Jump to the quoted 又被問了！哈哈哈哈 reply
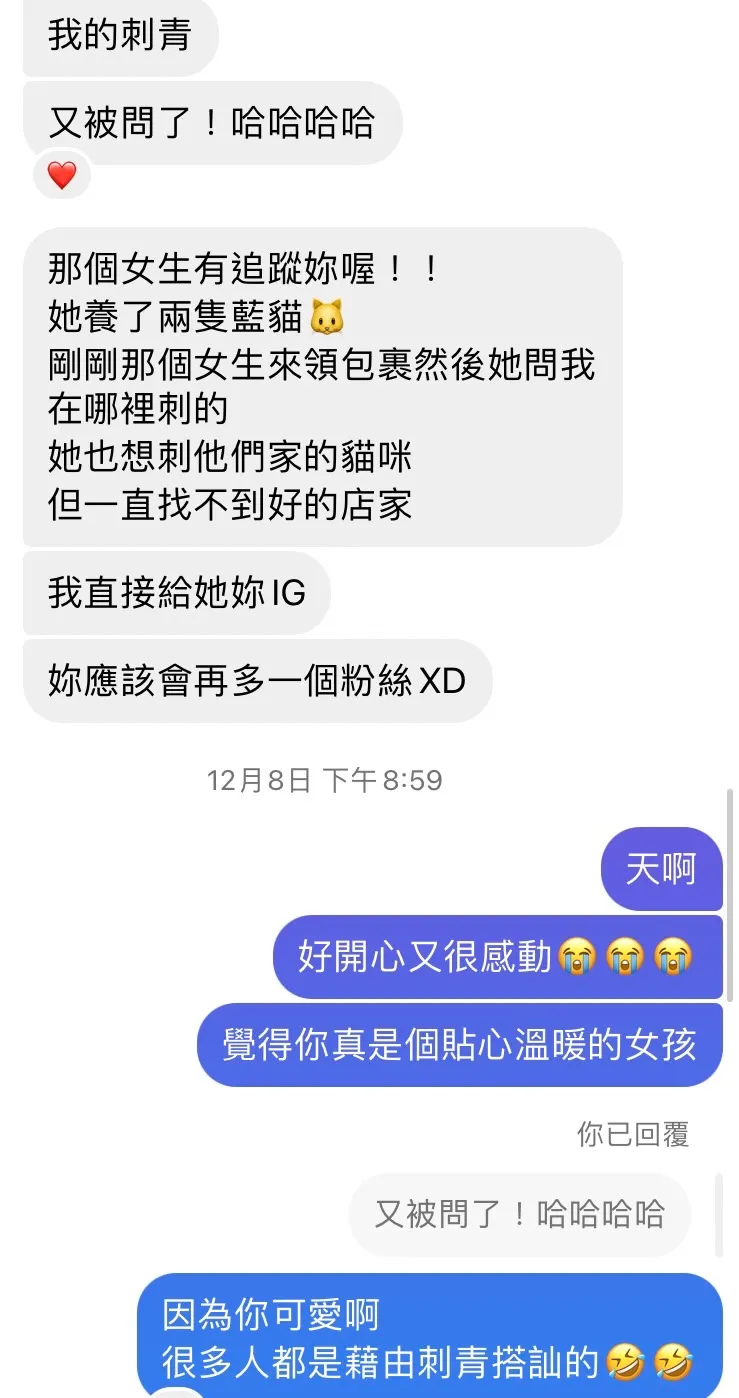Image resolution: width=739 pixels, height=1398 pixels. (x=519, y=1214)
